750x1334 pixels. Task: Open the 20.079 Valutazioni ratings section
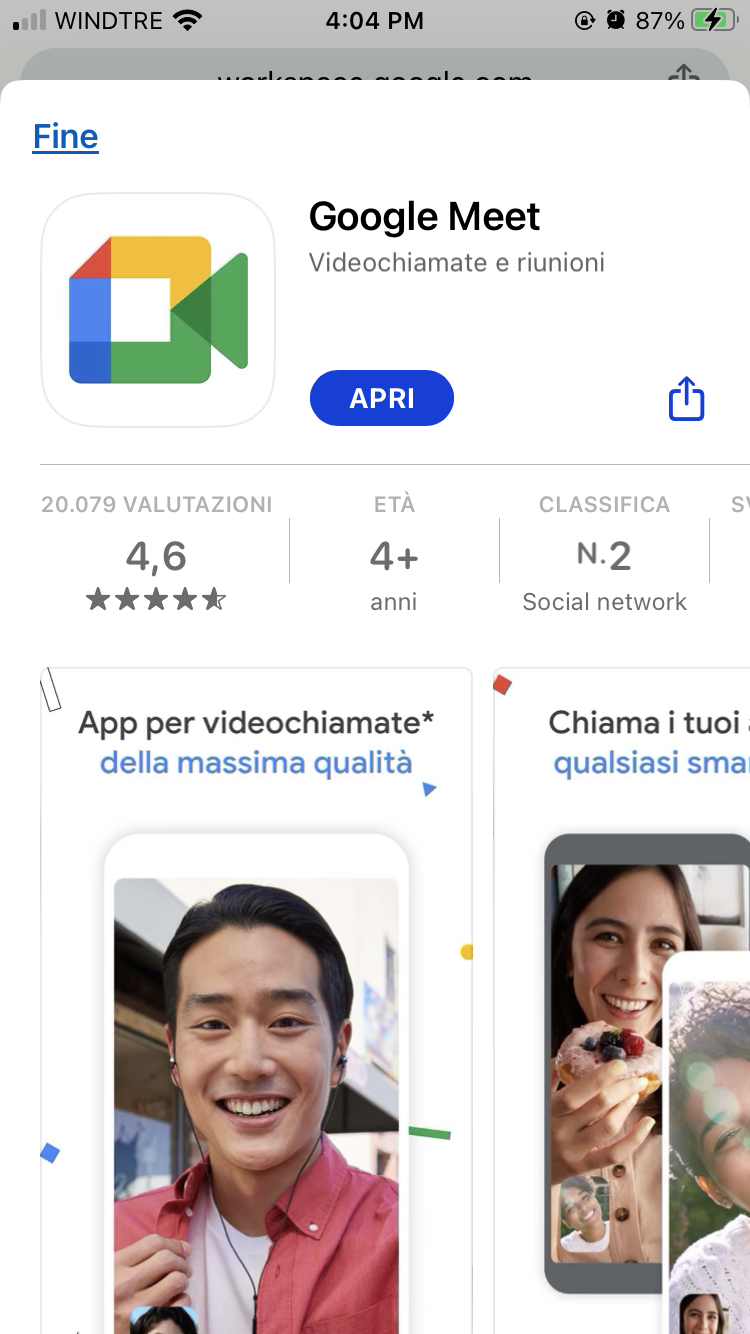coord(157,551)
